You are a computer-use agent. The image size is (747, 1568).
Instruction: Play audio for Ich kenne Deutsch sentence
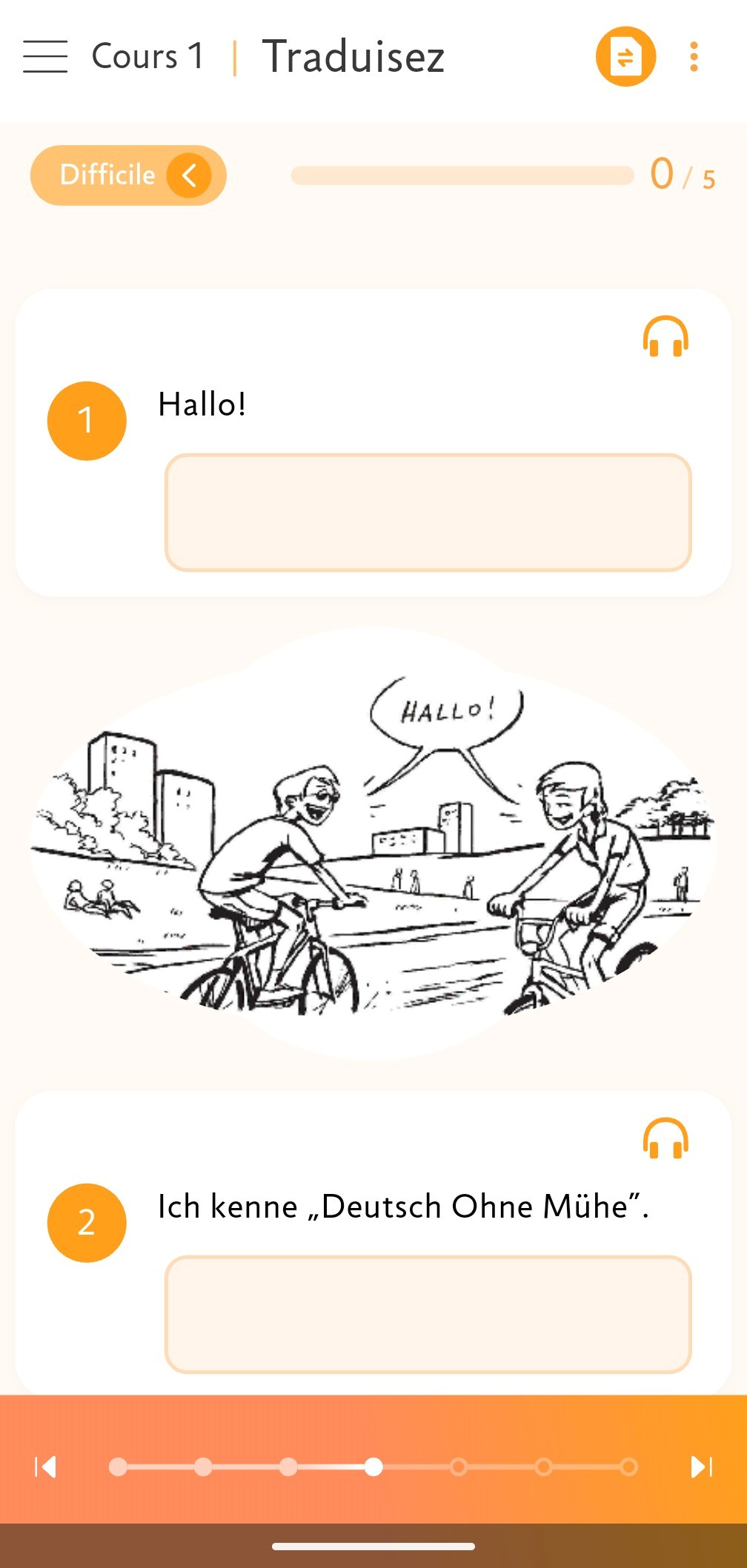click(665, 1138)
